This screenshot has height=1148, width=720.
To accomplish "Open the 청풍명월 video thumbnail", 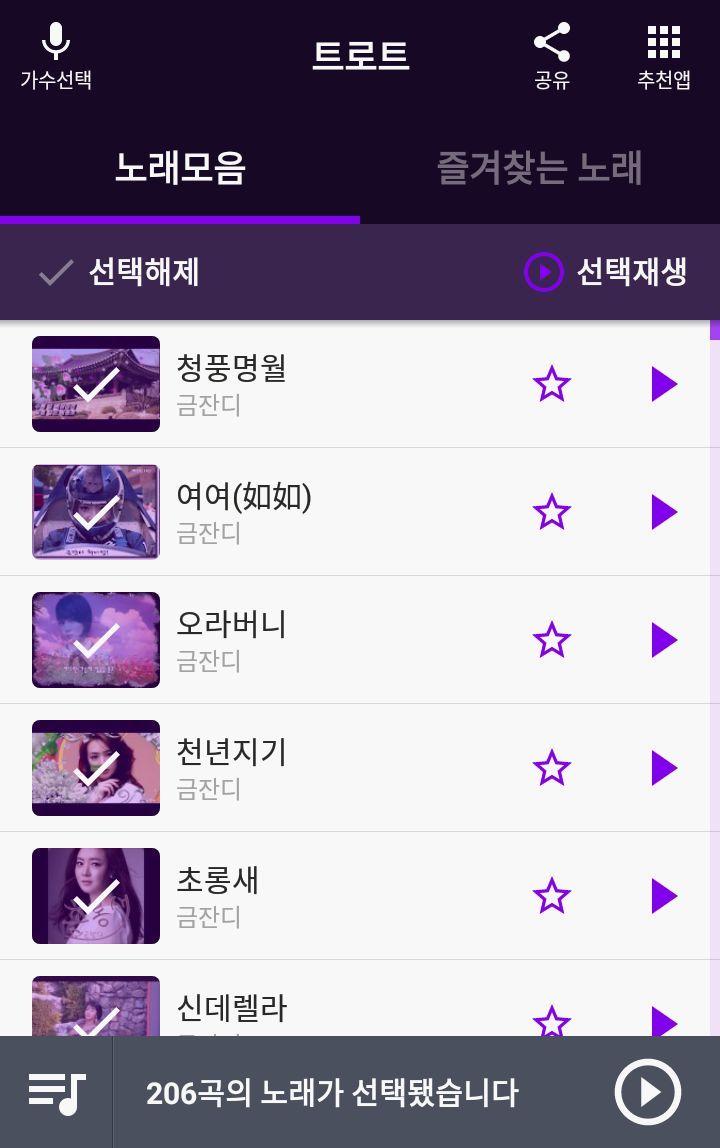I will pyautogui.click(x=95, y=384).
